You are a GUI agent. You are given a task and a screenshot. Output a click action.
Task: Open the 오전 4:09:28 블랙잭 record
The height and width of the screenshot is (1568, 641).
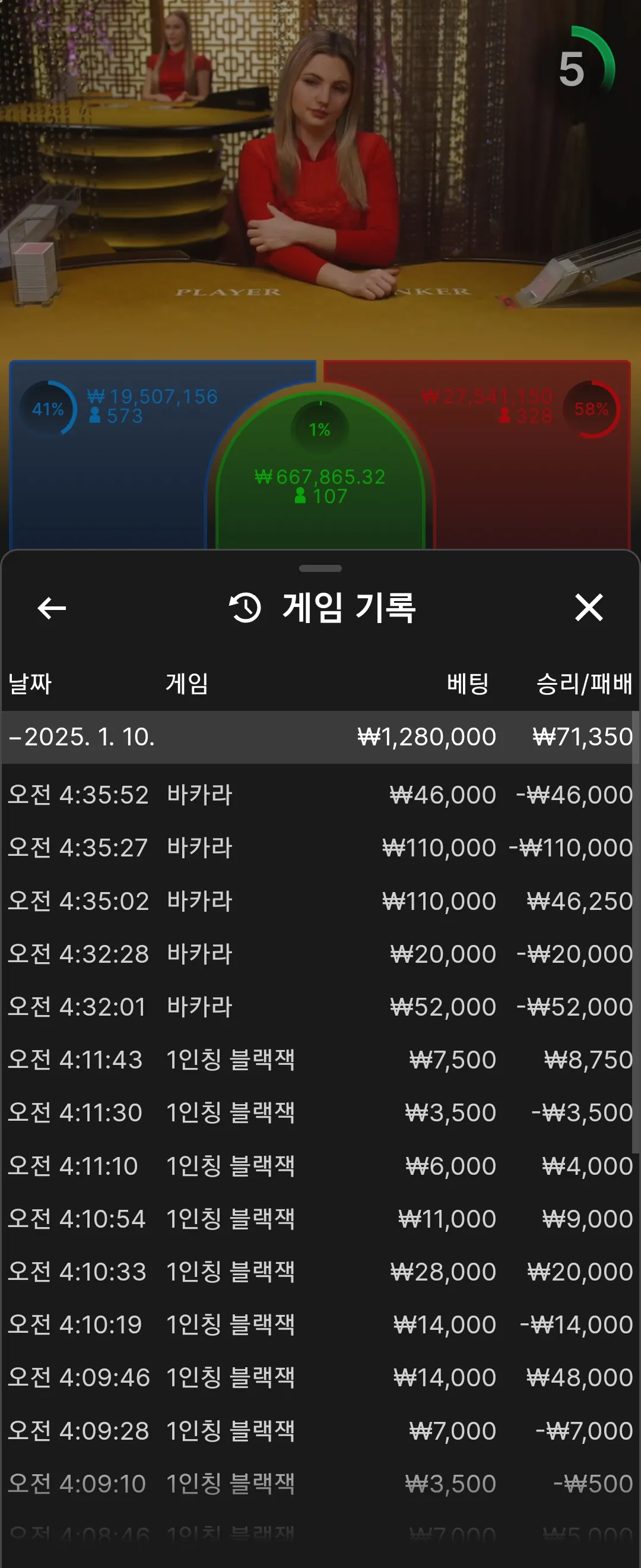coord(320,1430)
